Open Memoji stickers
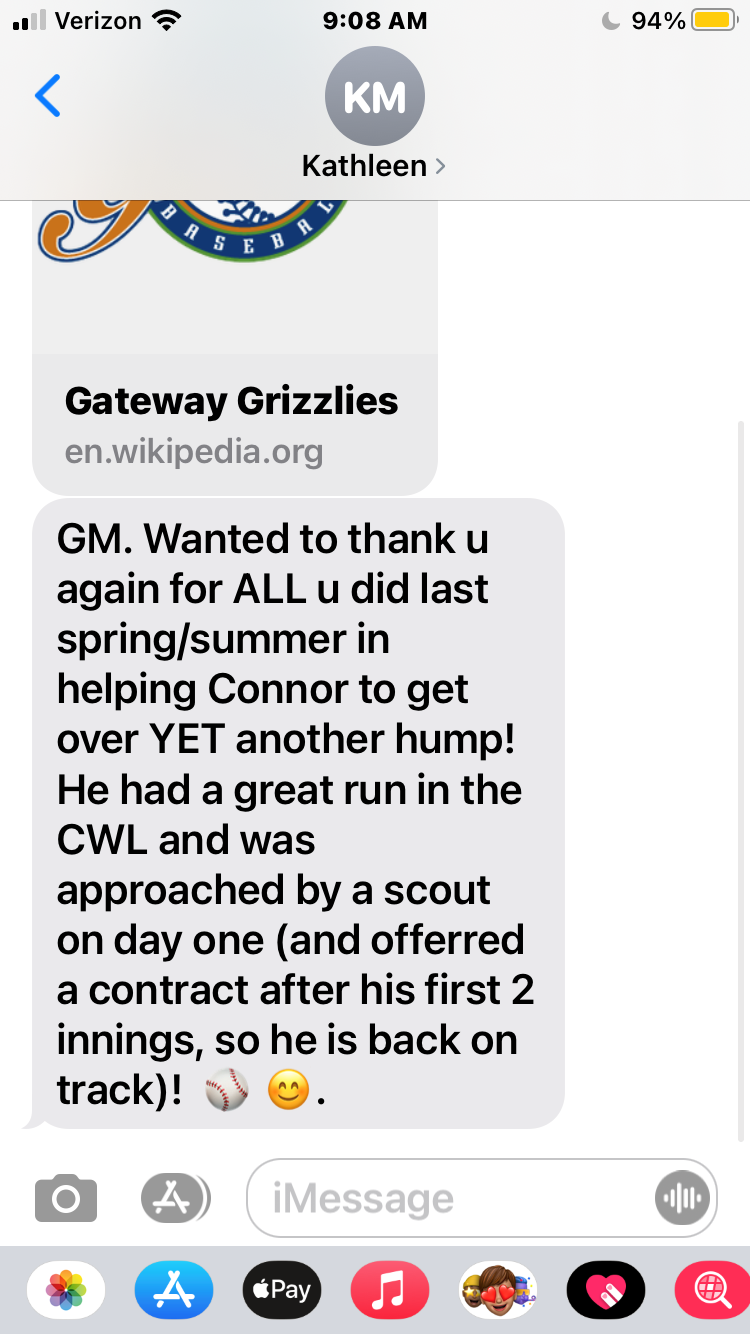 [x=498, y=1290]
